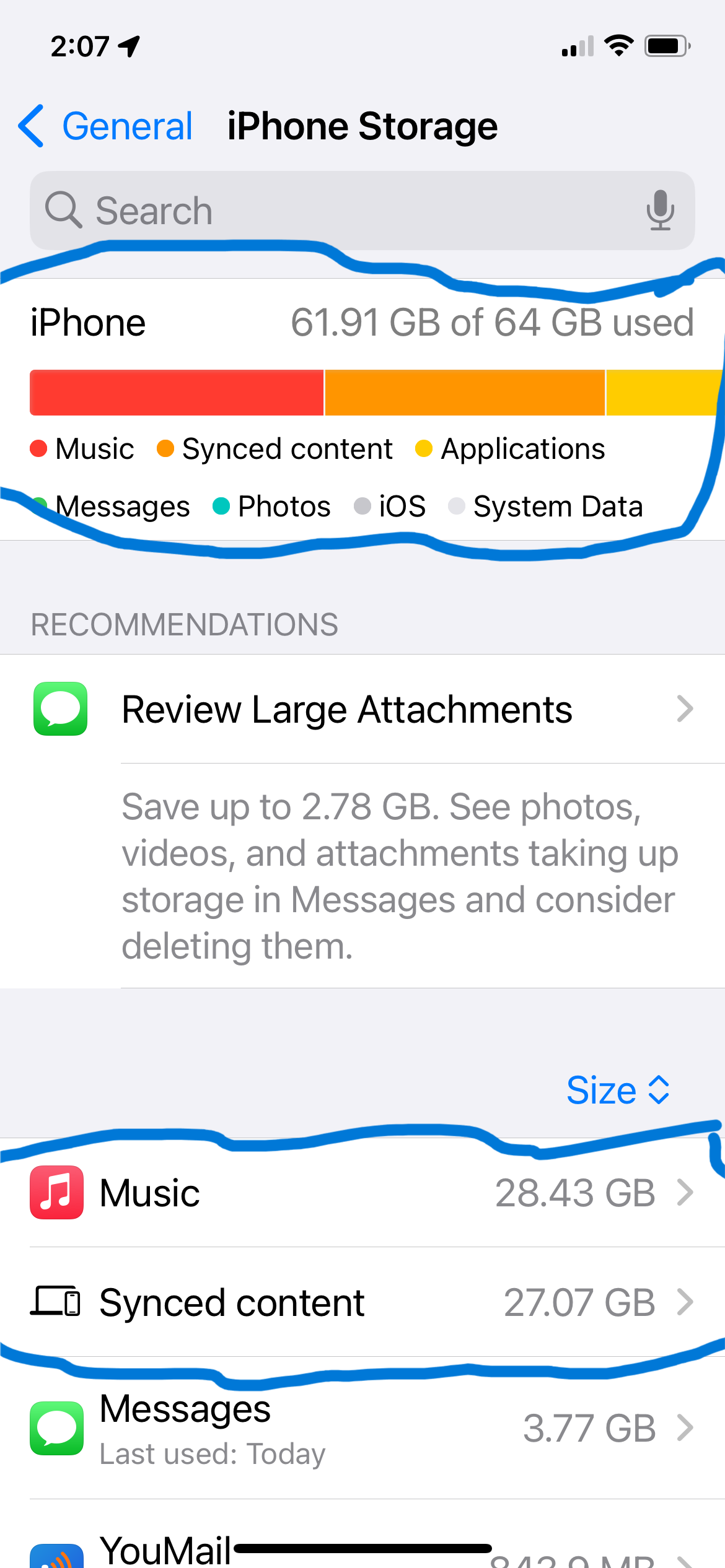Open Music storage details
The width and height of the screenshot is (725, 1568).
click(362, 1193)
